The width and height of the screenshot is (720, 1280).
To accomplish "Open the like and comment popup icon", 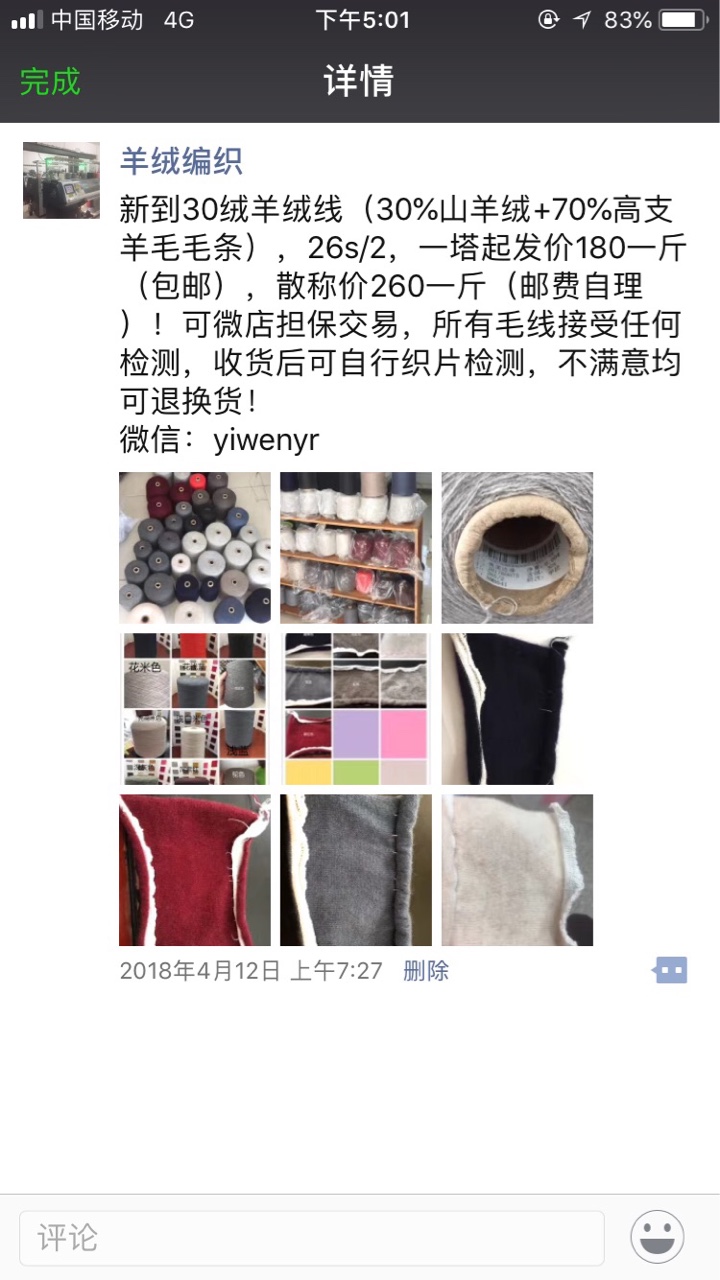I will pos(670,970).
